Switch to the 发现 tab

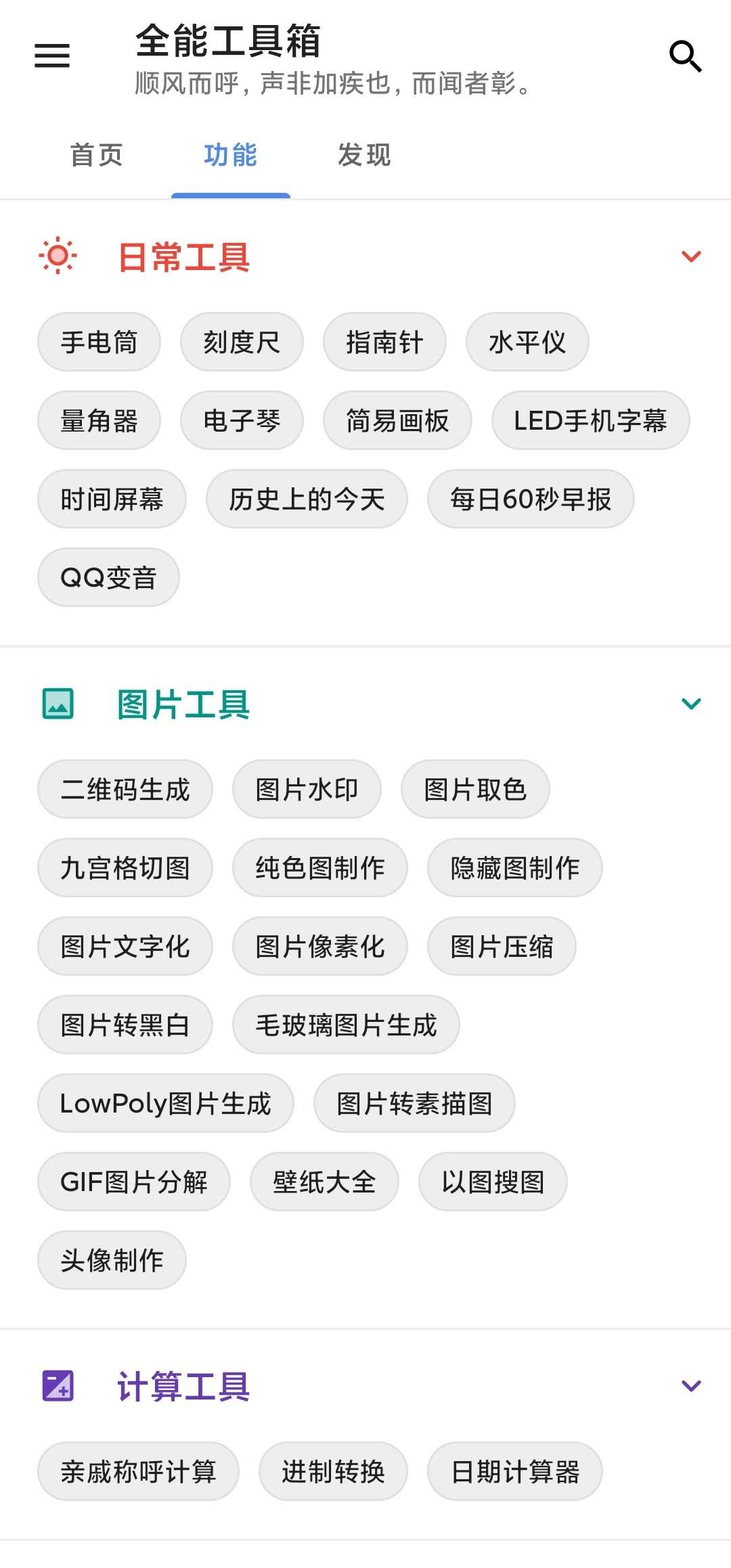pos(364,155)
